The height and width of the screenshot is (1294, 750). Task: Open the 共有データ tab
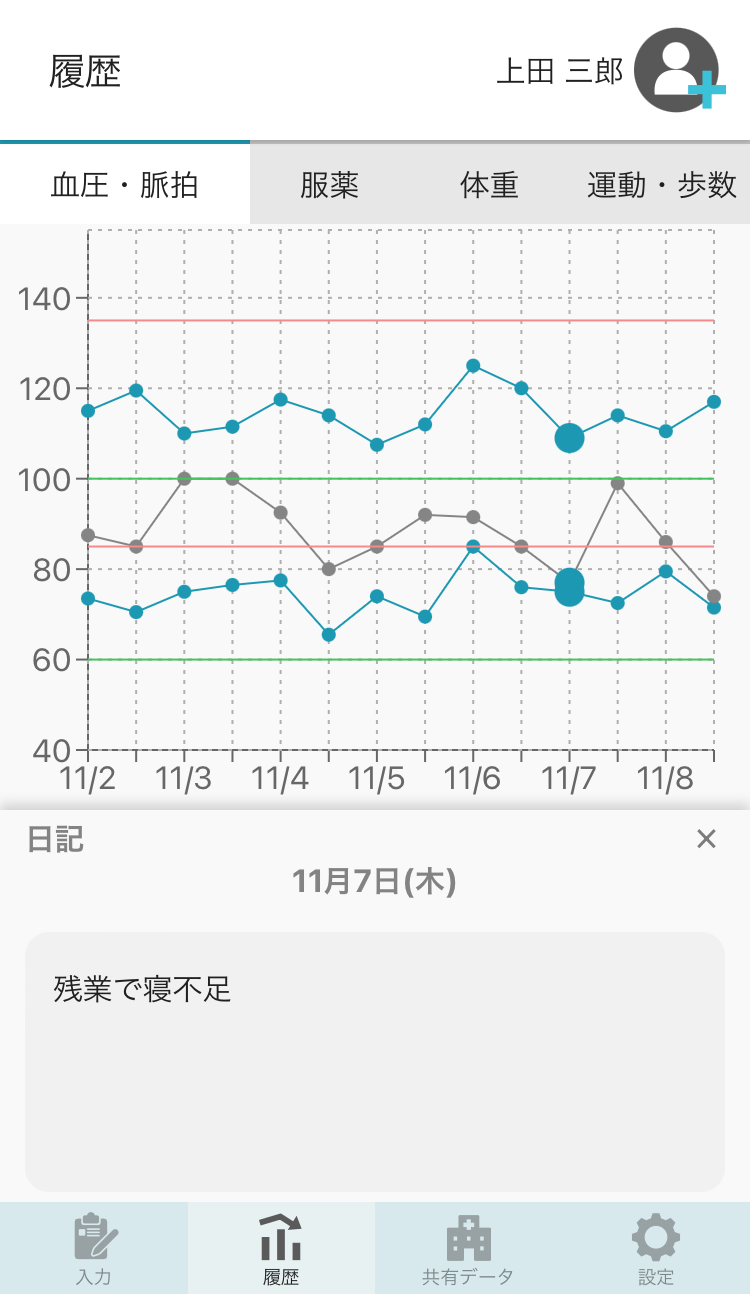pyautogui.click(x=468, y=1248)
